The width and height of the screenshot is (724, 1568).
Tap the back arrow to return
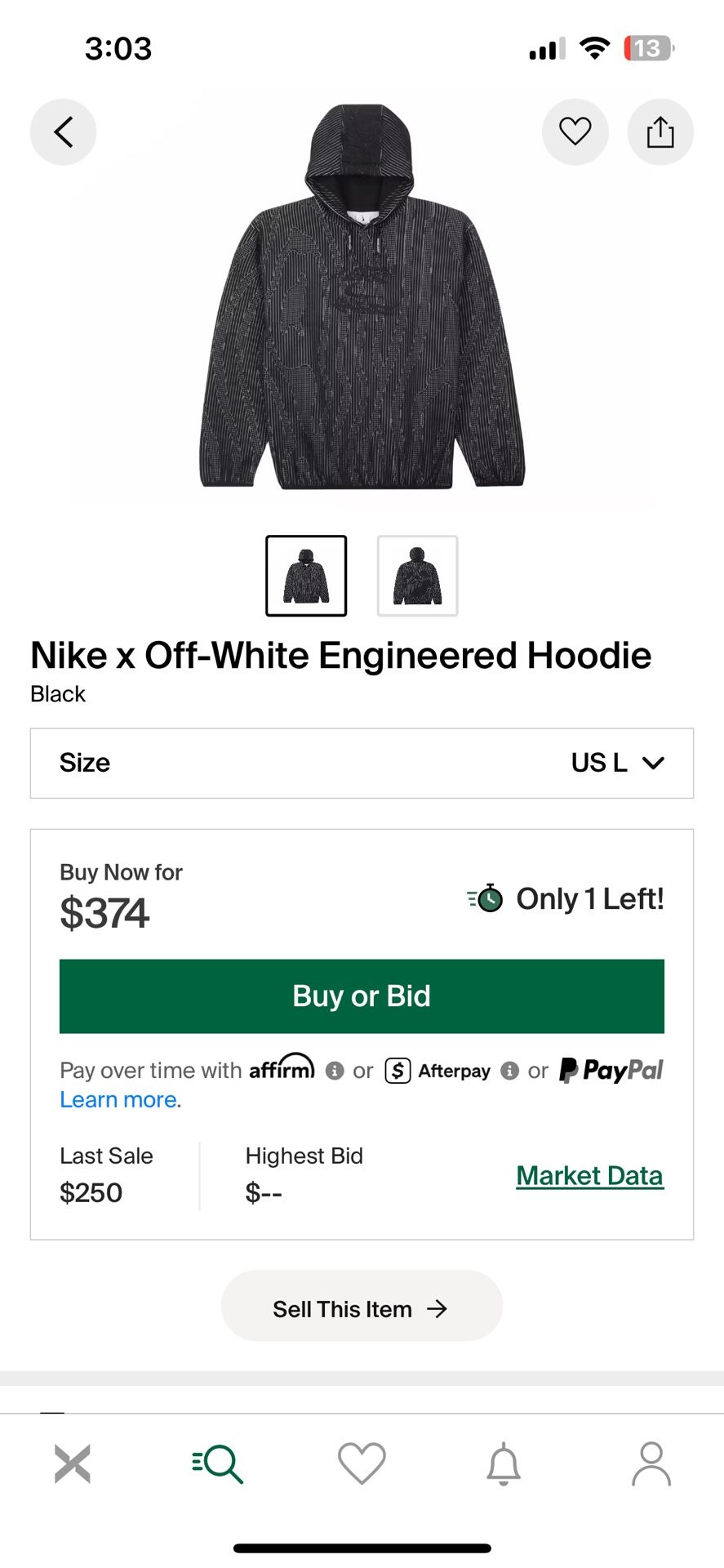[63, 131]
